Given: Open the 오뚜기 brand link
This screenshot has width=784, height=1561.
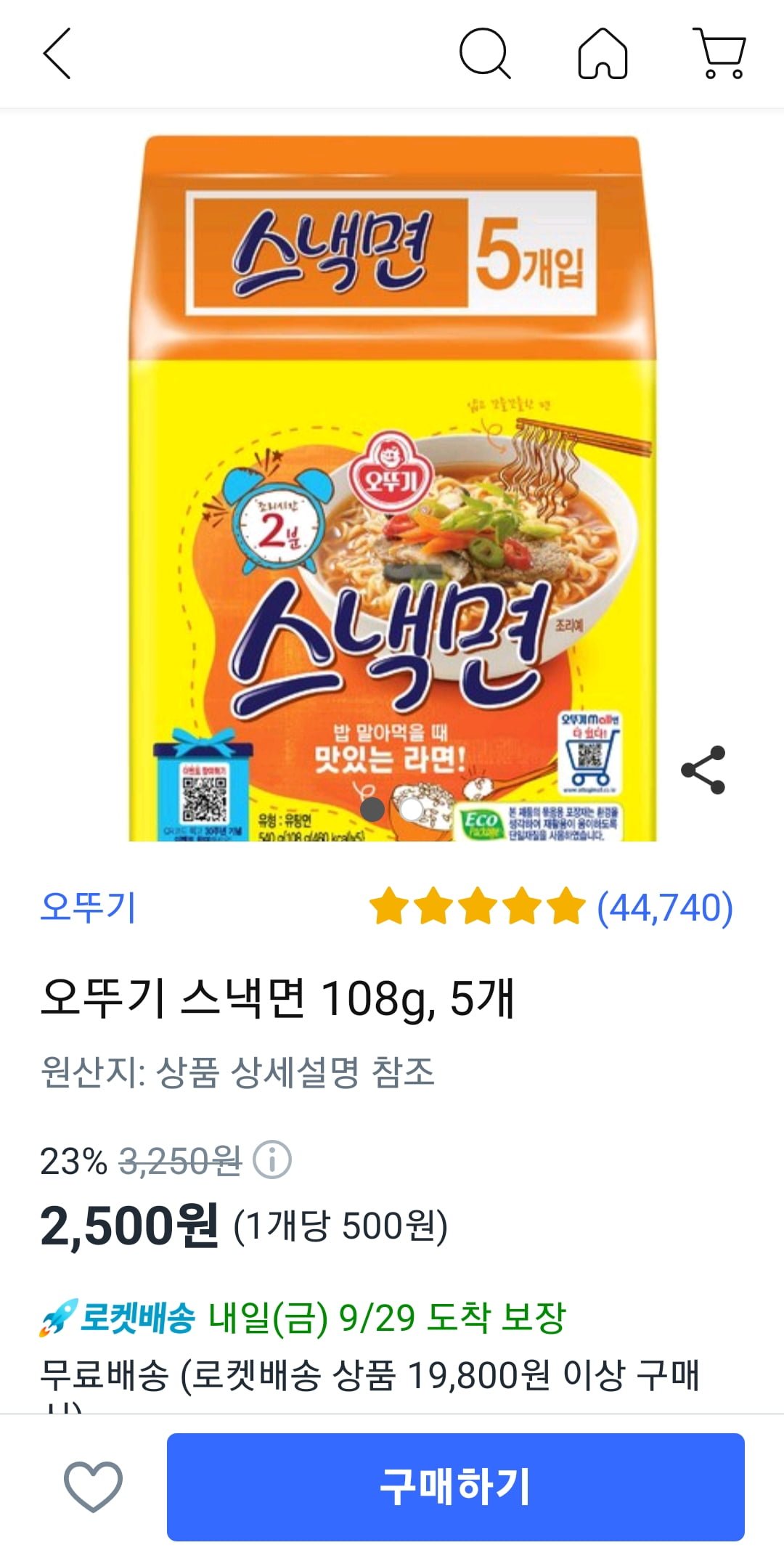Looking at the screenshot, I should click(x=89, y=907).
